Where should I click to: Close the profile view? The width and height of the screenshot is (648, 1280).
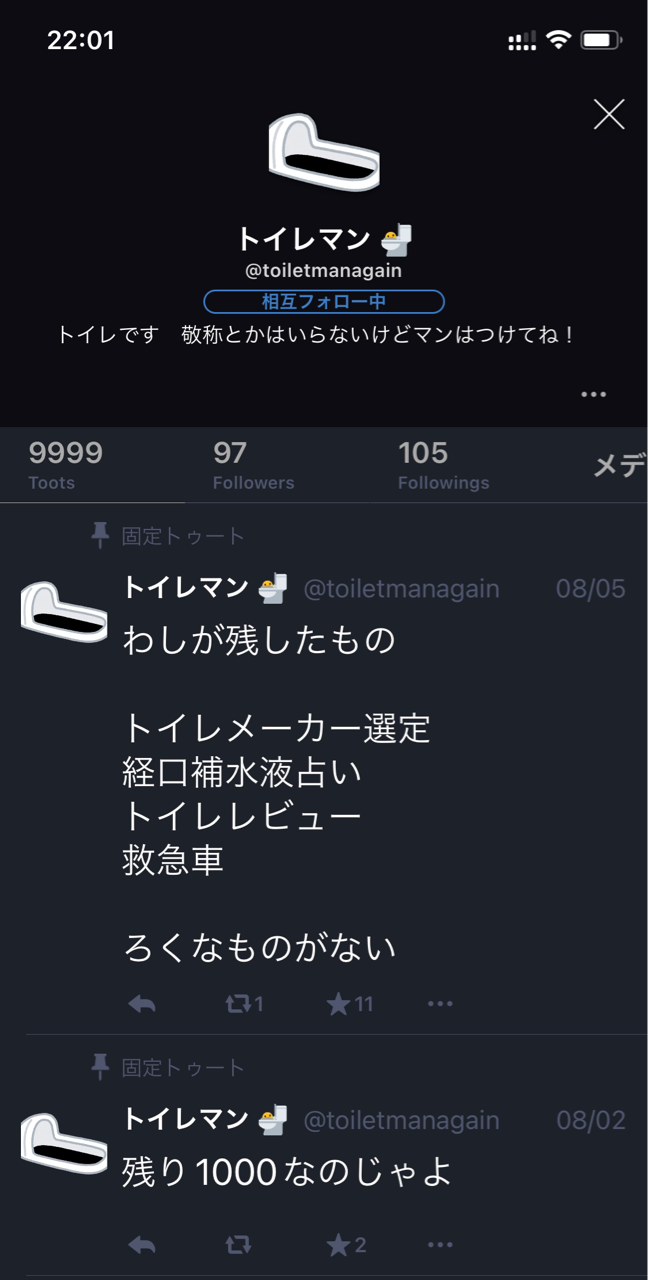609,115
